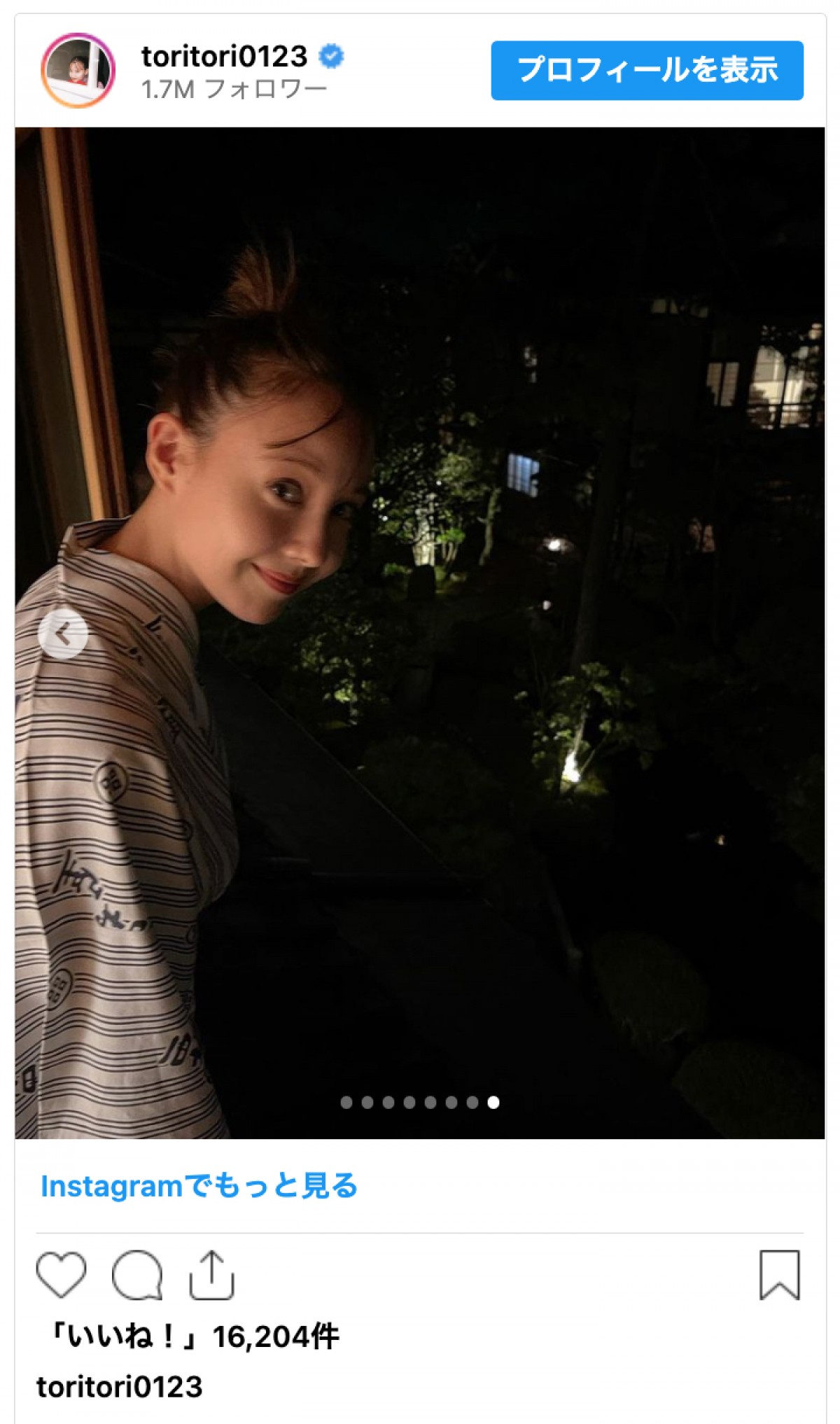840x1424 pixels.
Task: Open comments with the speech bubble icon
Action: click(137, 1274)
